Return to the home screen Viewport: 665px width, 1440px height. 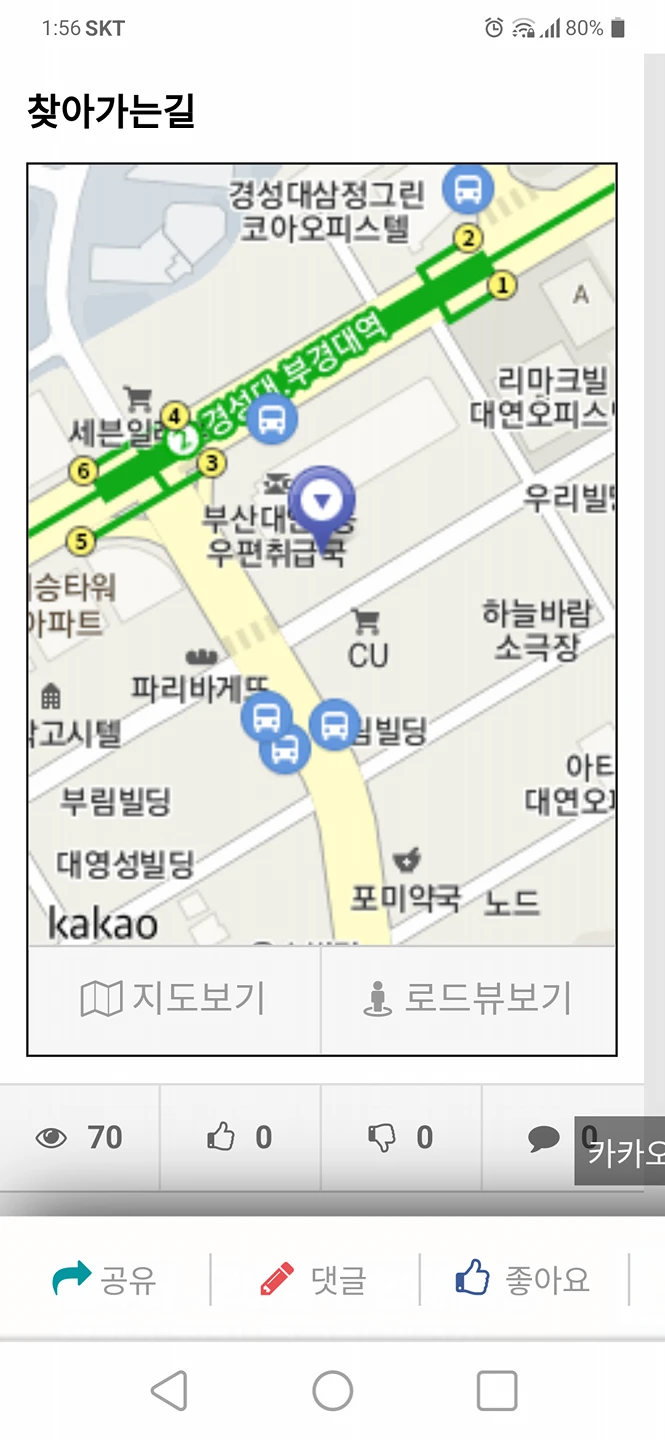333,1390
